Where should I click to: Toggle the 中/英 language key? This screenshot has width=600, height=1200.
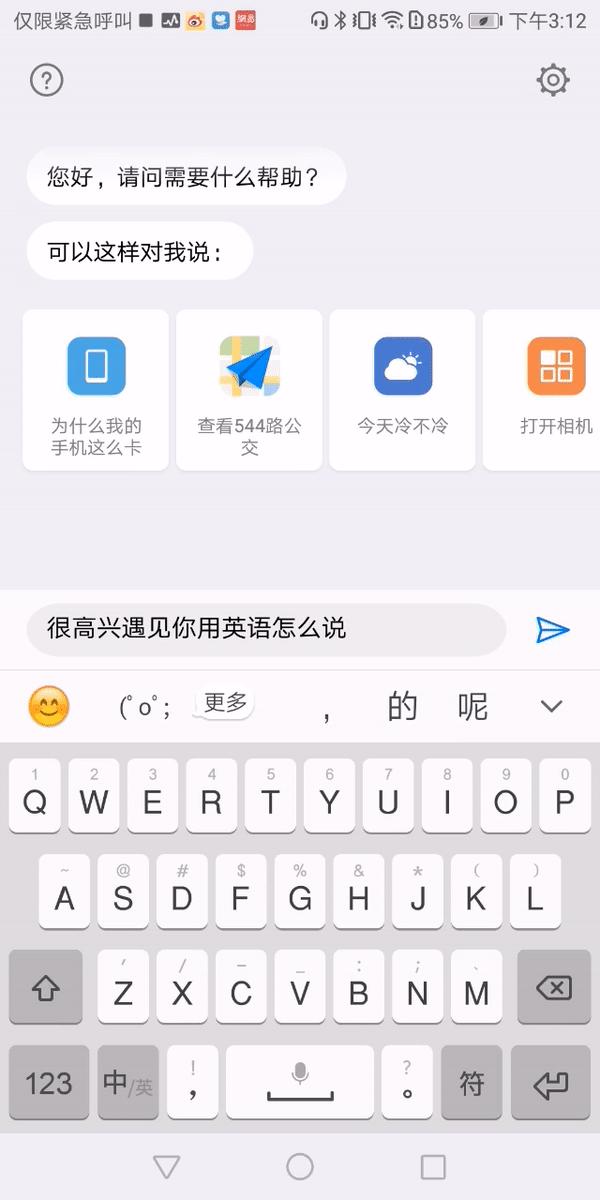(x=129, y=1083)
